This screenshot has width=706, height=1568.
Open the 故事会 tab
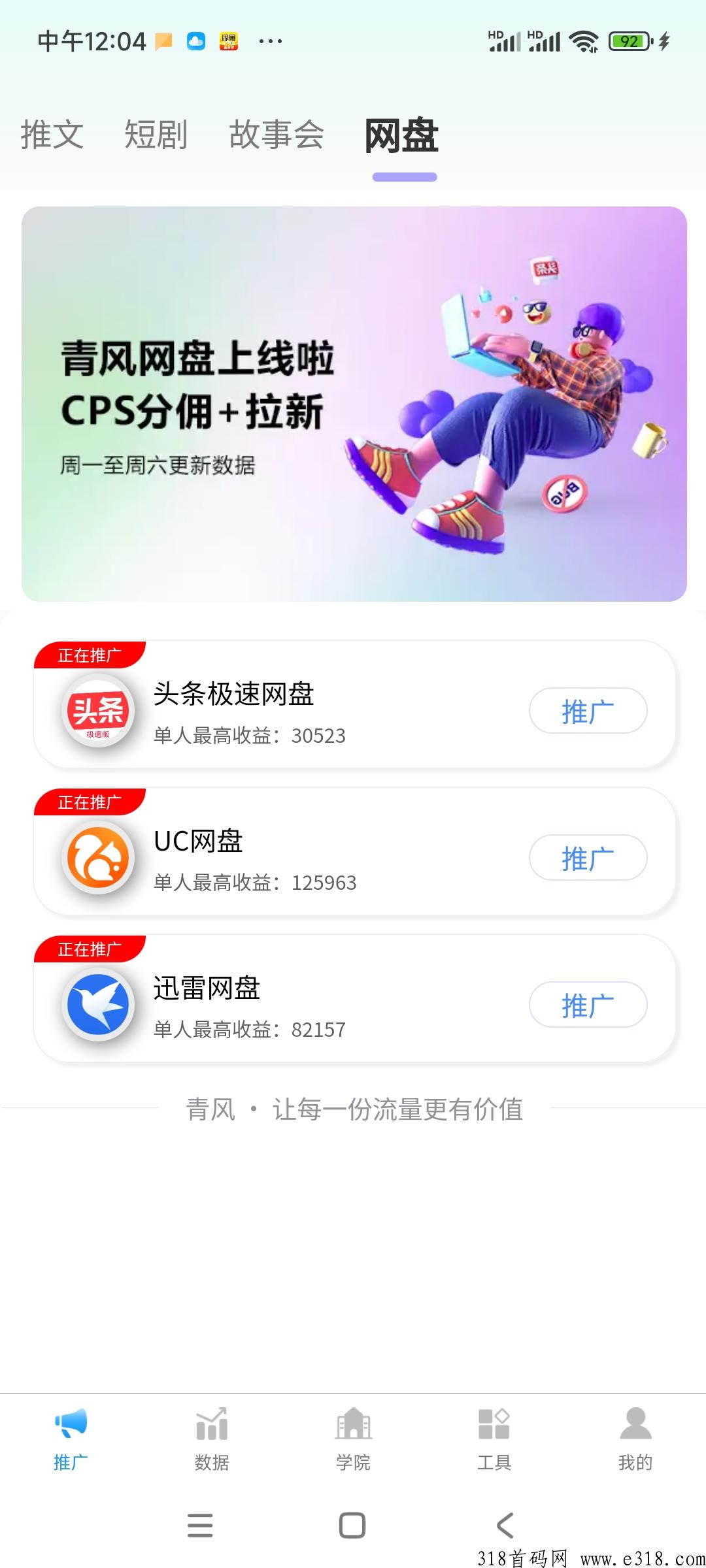(x=277, y=135)
